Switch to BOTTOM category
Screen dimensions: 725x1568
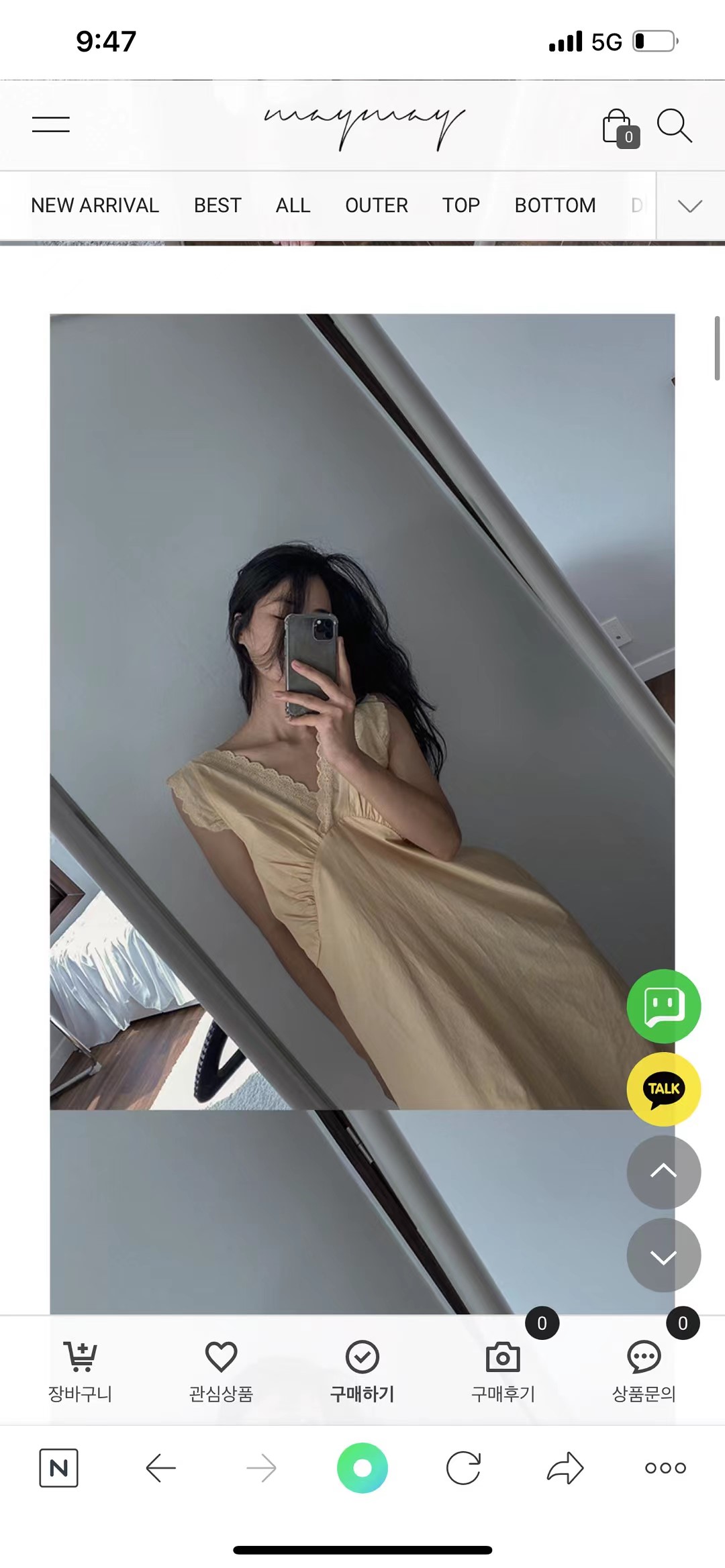pyautogui.click(x=554, y=205)
